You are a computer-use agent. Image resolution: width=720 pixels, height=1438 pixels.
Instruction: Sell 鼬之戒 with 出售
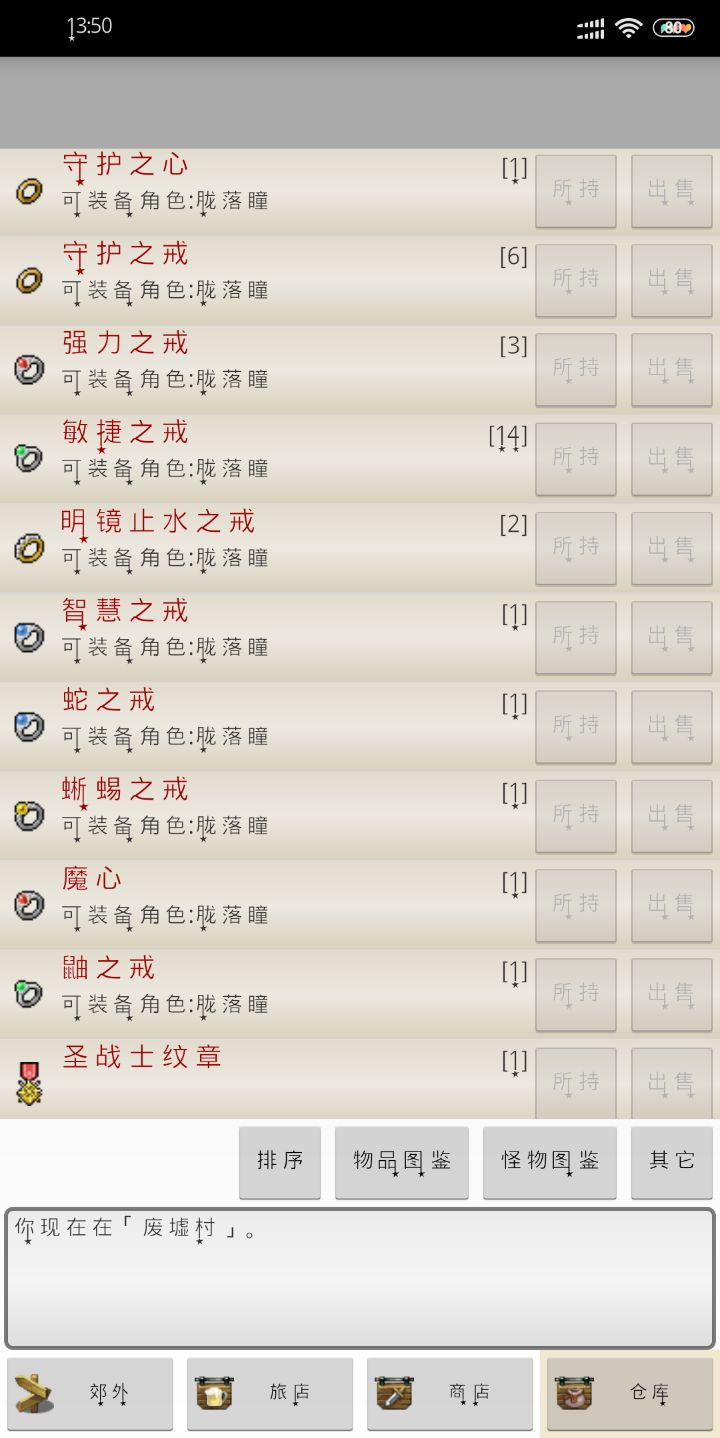672,994
